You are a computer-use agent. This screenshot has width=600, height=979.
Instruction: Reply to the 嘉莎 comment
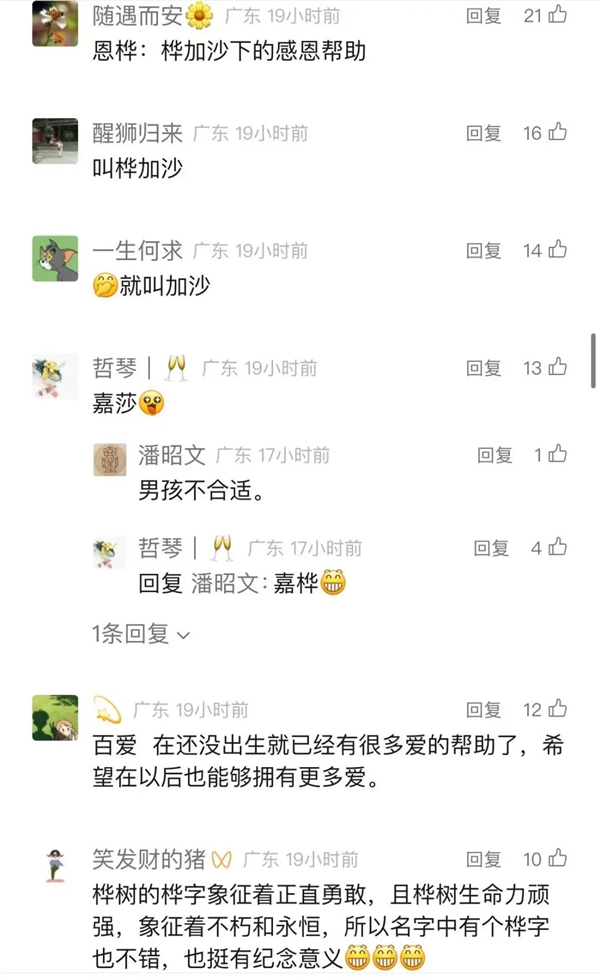coord(484,369)
